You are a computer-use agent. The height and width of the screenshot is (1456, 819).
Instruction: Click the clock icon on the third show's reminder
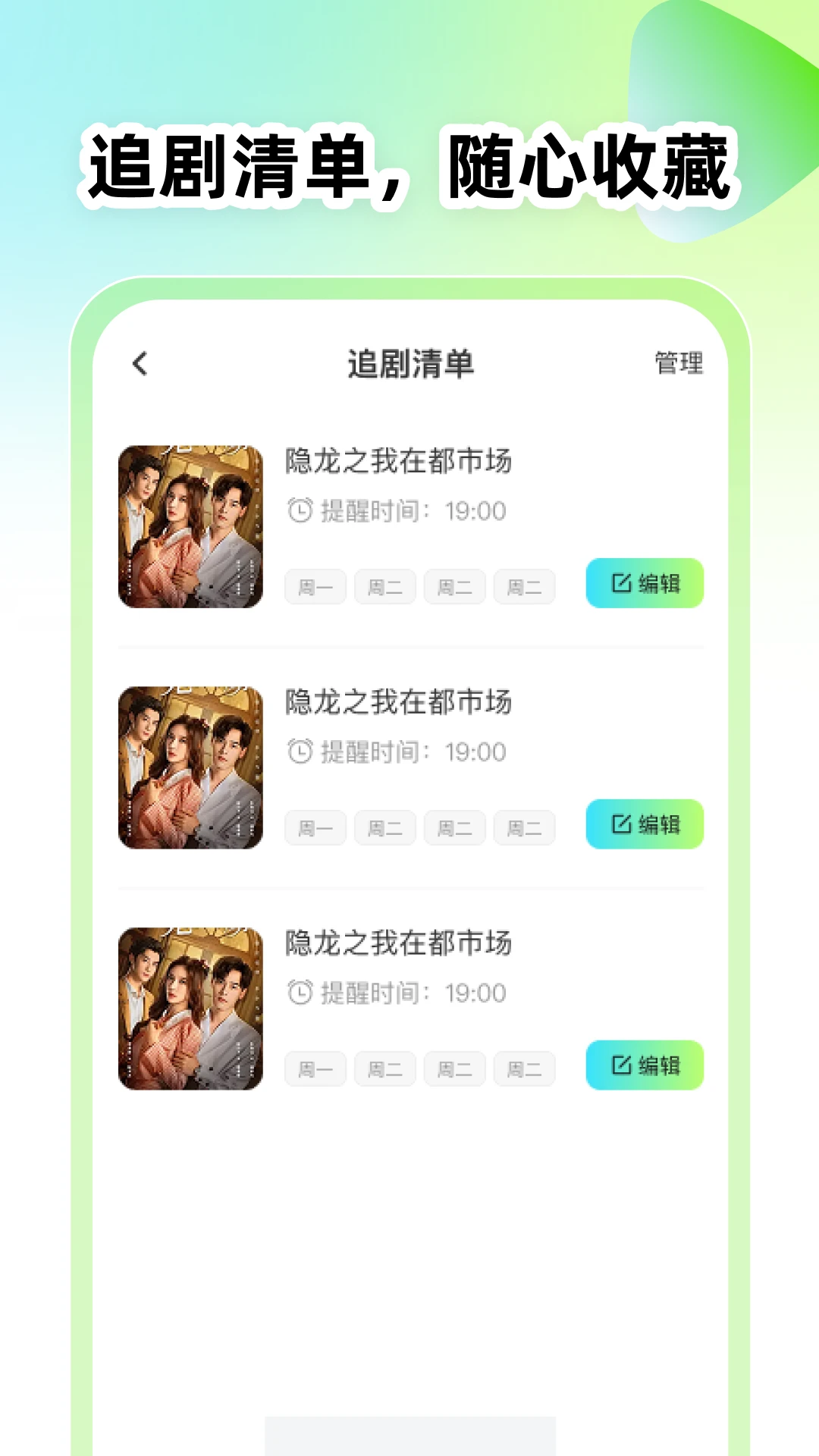pyautogui.click(x=302, y=992)
